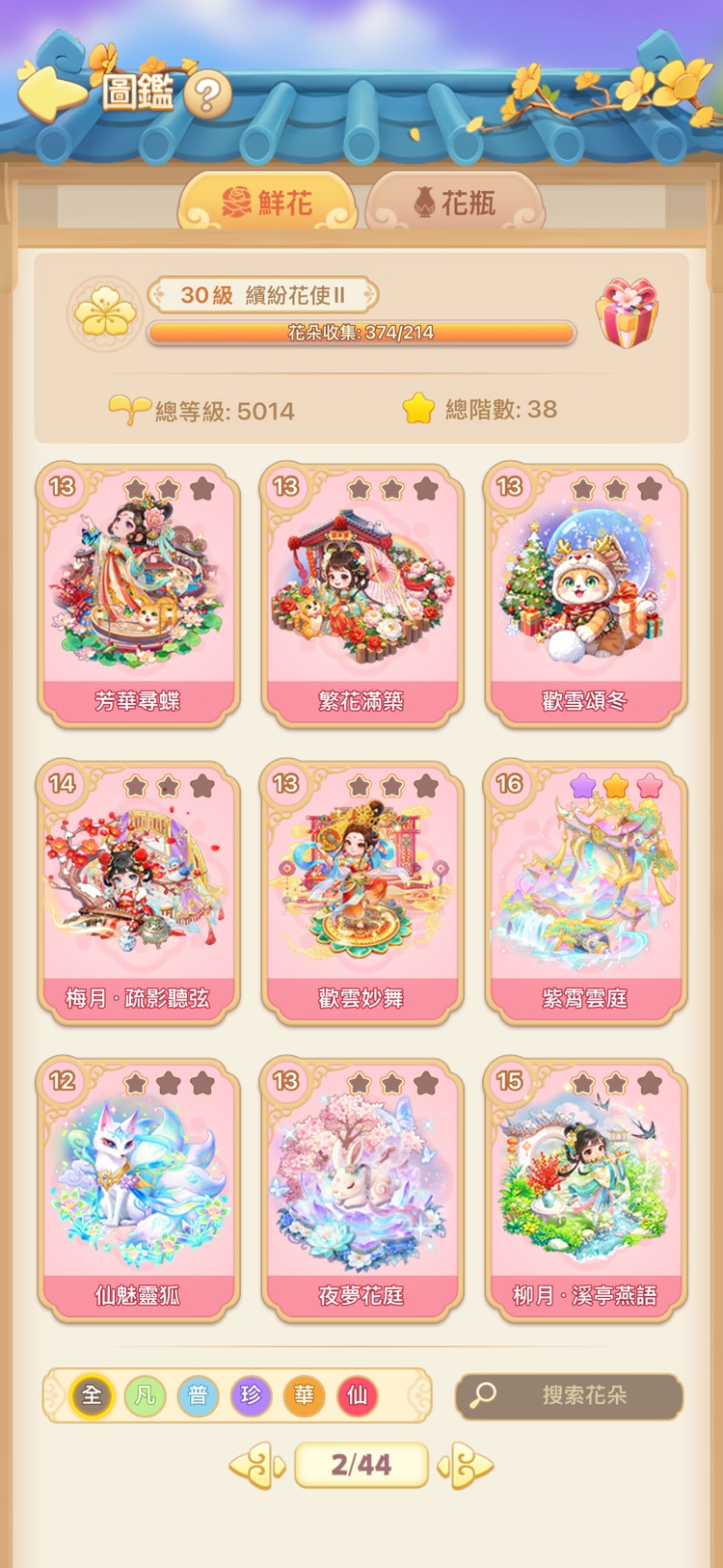The image size is (723, 1568).
Task: View the 繁花滿築 card
Action: tap(361, 595)
